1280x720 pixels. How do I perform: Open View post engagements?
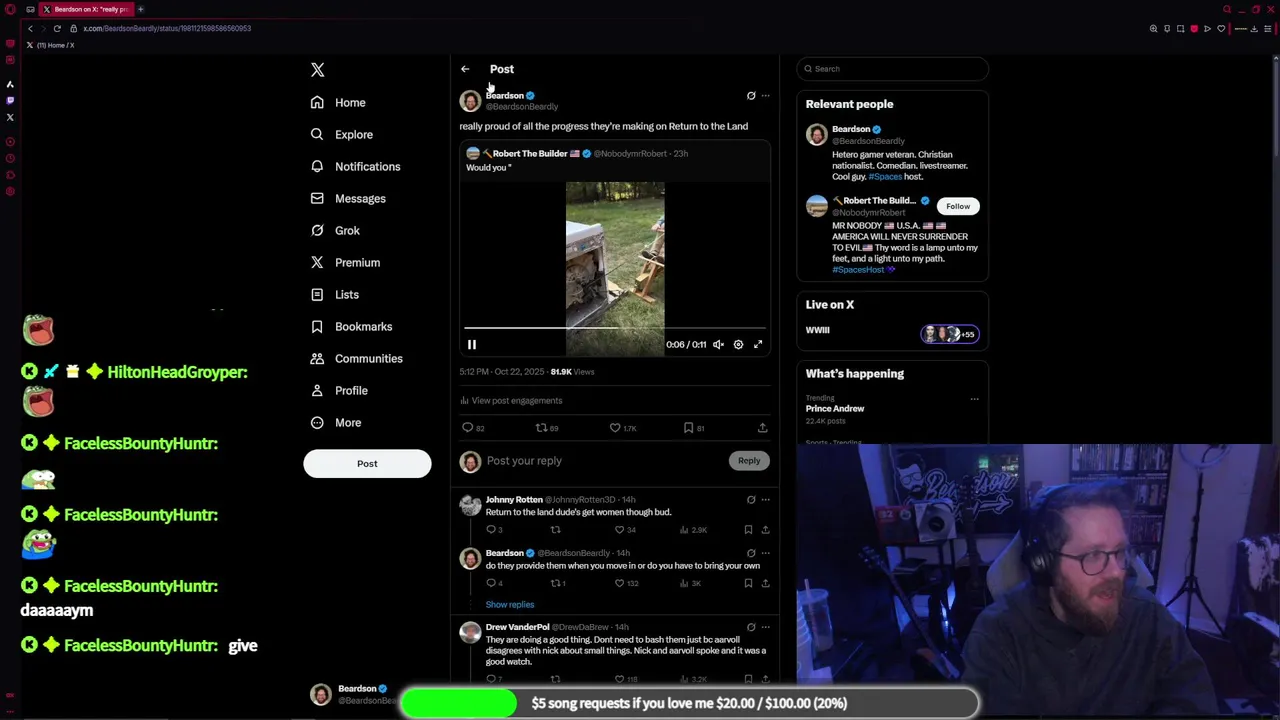click(x=516, y=400)
